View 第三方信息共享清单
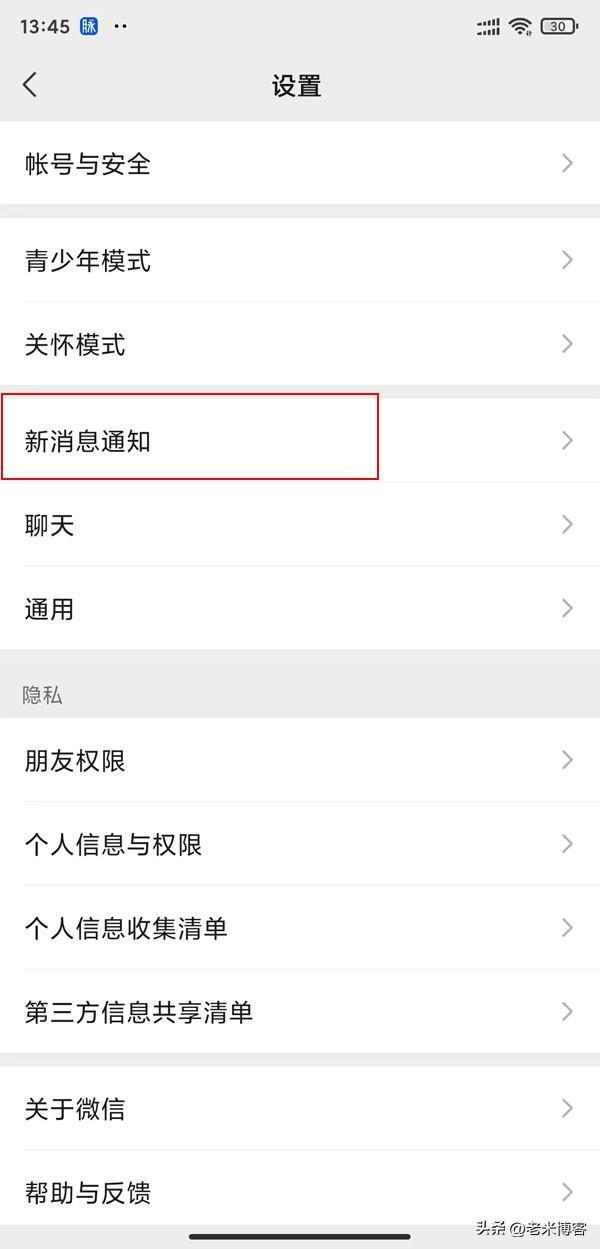Image resolution: width=600 pixels, height=1249 pixels. (300, 1012)
